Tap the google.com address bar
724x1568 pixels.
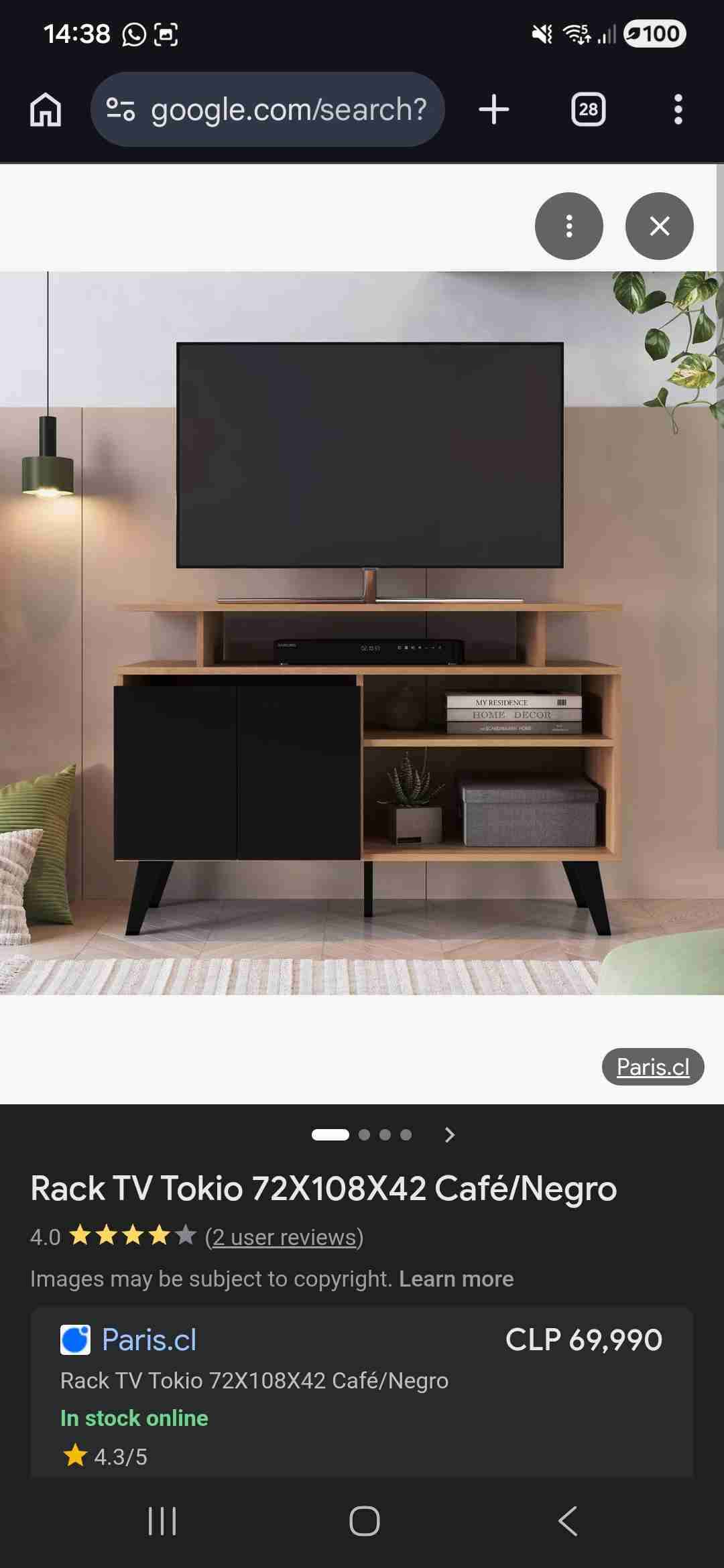click(x=268, y=109)
